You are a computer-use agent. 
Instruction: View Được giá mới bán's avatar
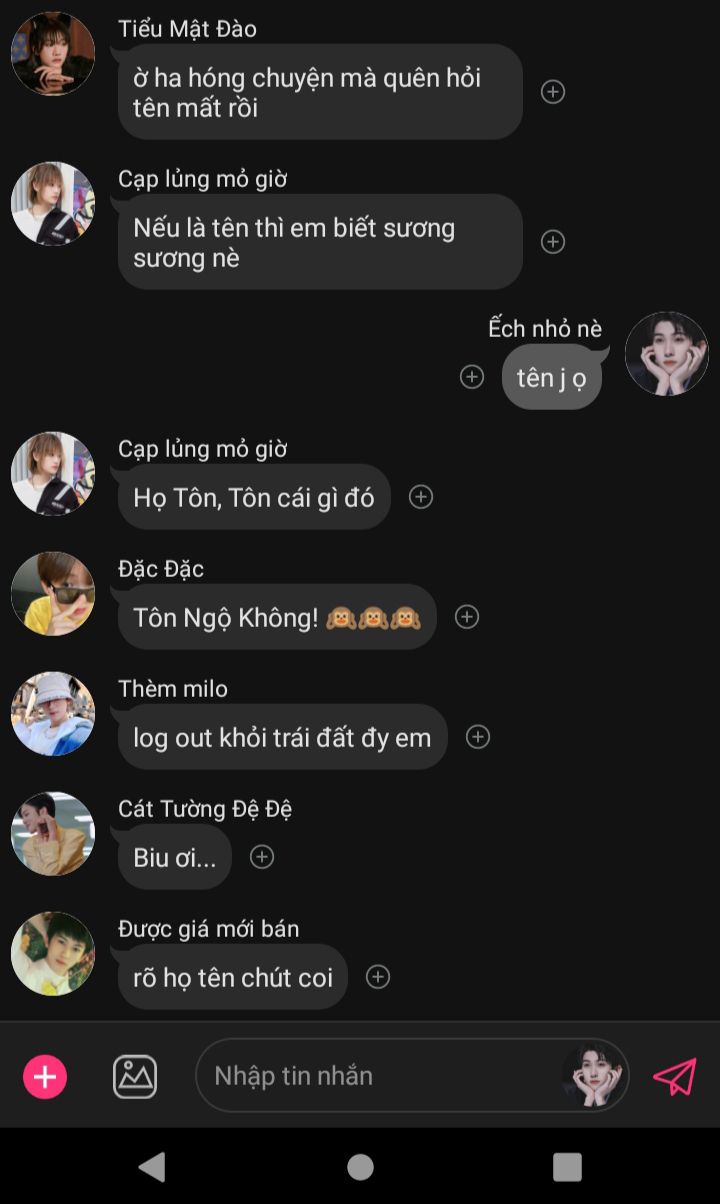coord(53,954)
